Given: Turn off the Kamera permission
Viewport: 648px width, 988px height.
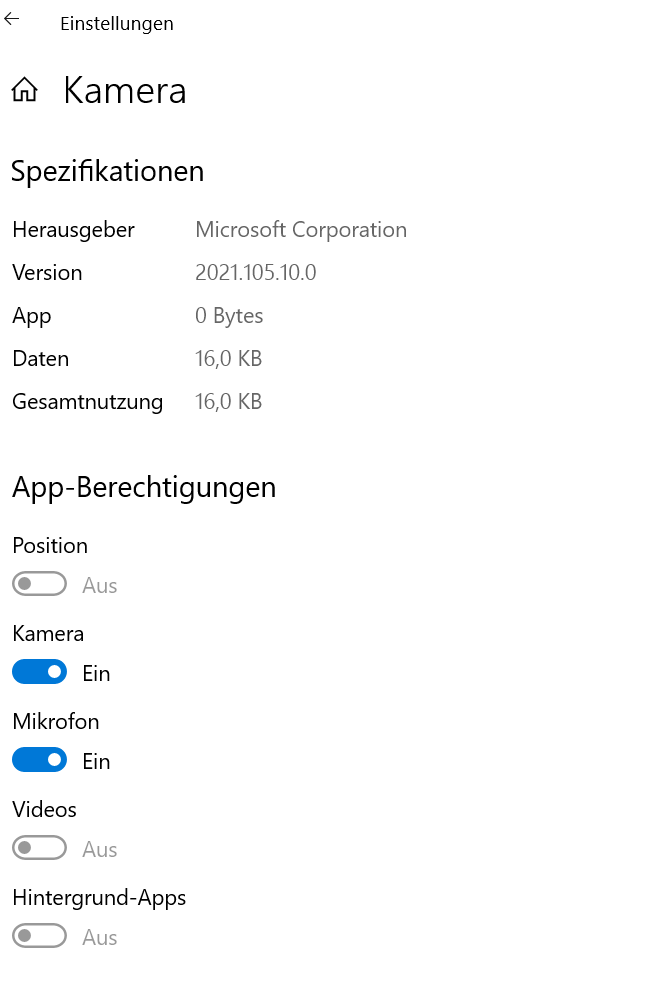Looking at the screenshot, I should [39, 672].
